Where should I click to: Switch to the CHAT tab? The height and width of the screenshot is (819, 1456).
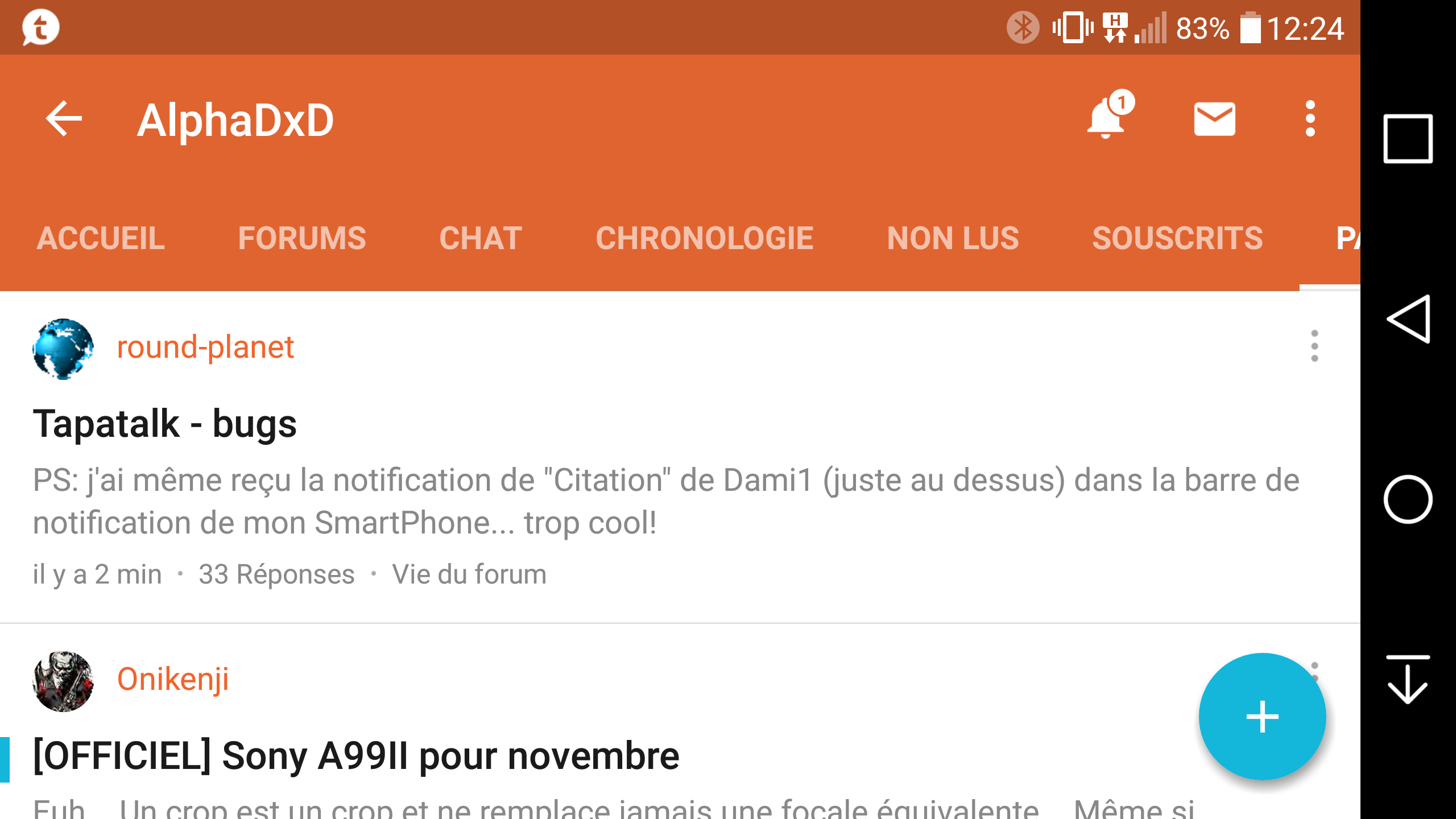481,238
